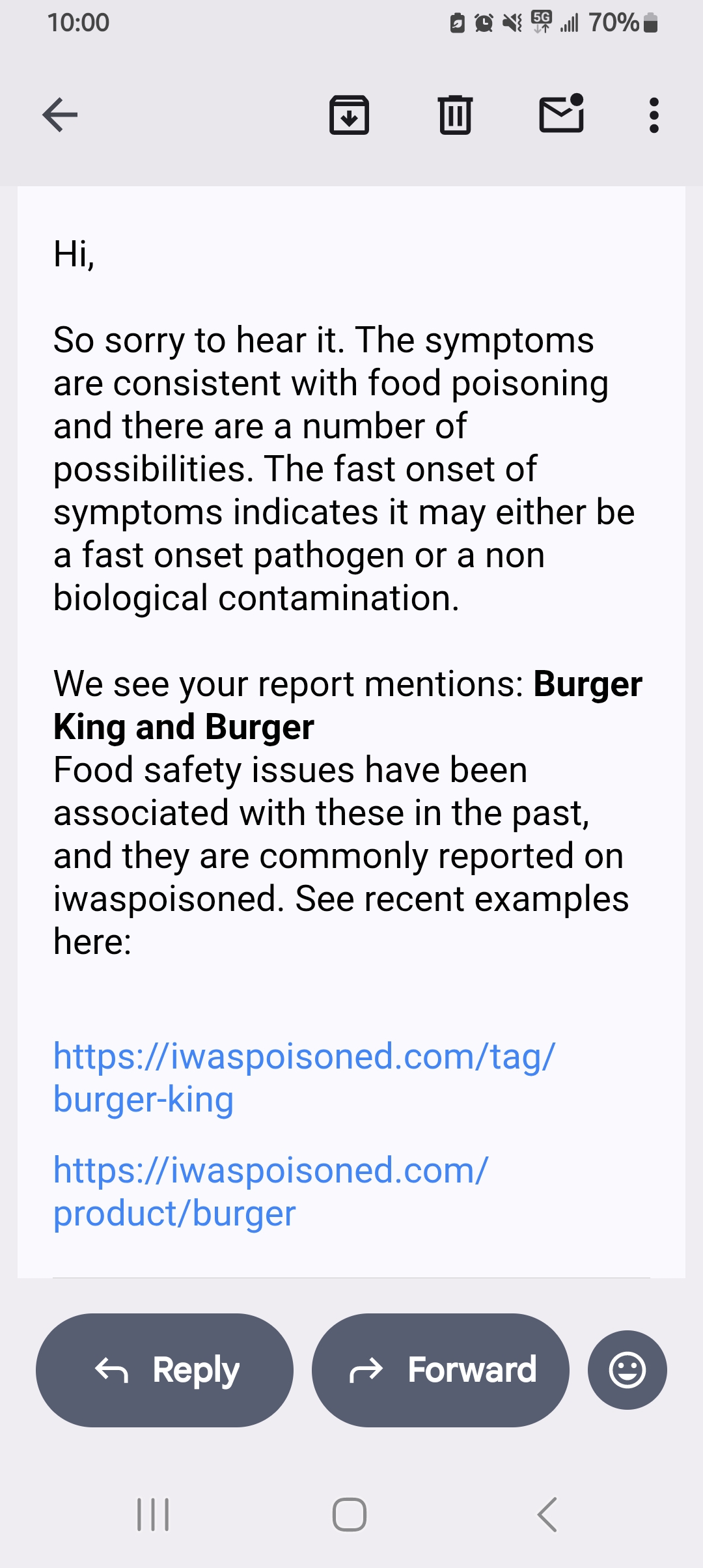This screenshot has width=703, height=1568.
Task: Open the overflow menu
Action: (x=654, y=115)
